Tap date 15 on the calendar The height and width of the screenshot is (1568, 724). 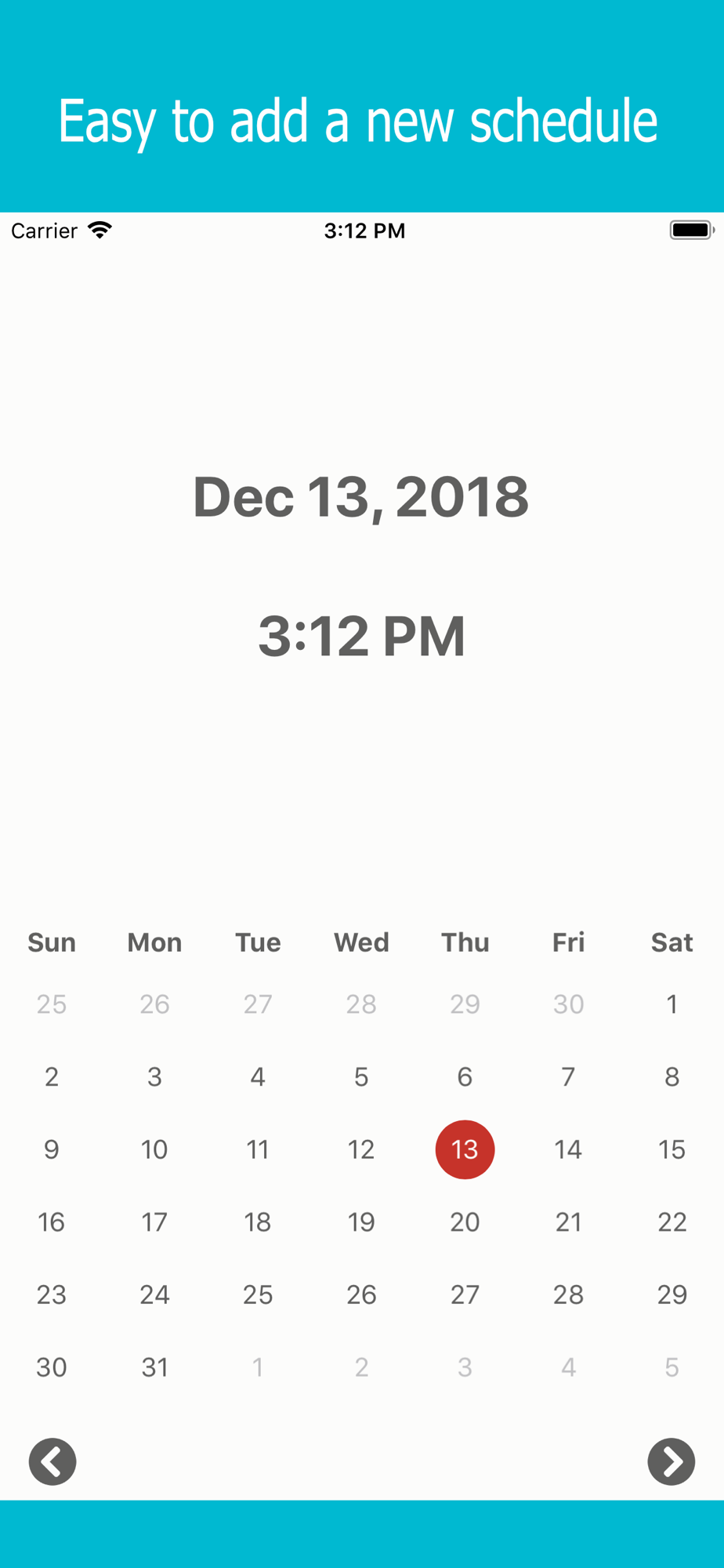(x=672, y=1149)
